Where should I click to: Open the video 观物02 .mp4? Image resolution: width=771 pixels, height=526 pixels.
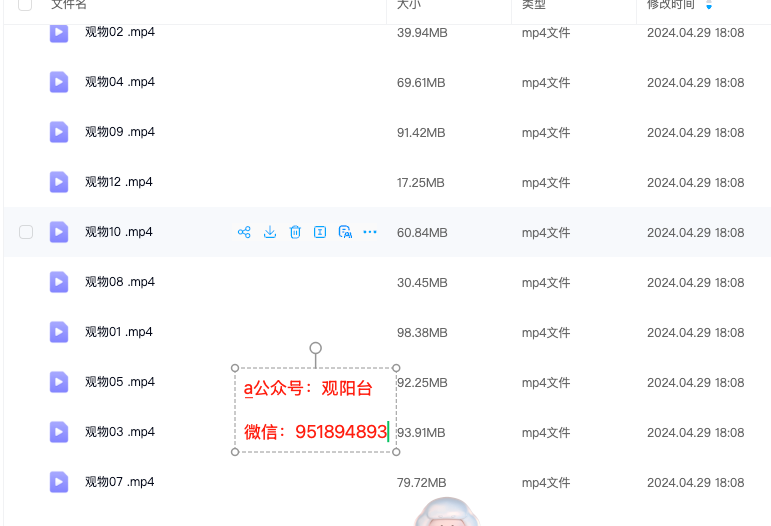(x=119, y=32)
